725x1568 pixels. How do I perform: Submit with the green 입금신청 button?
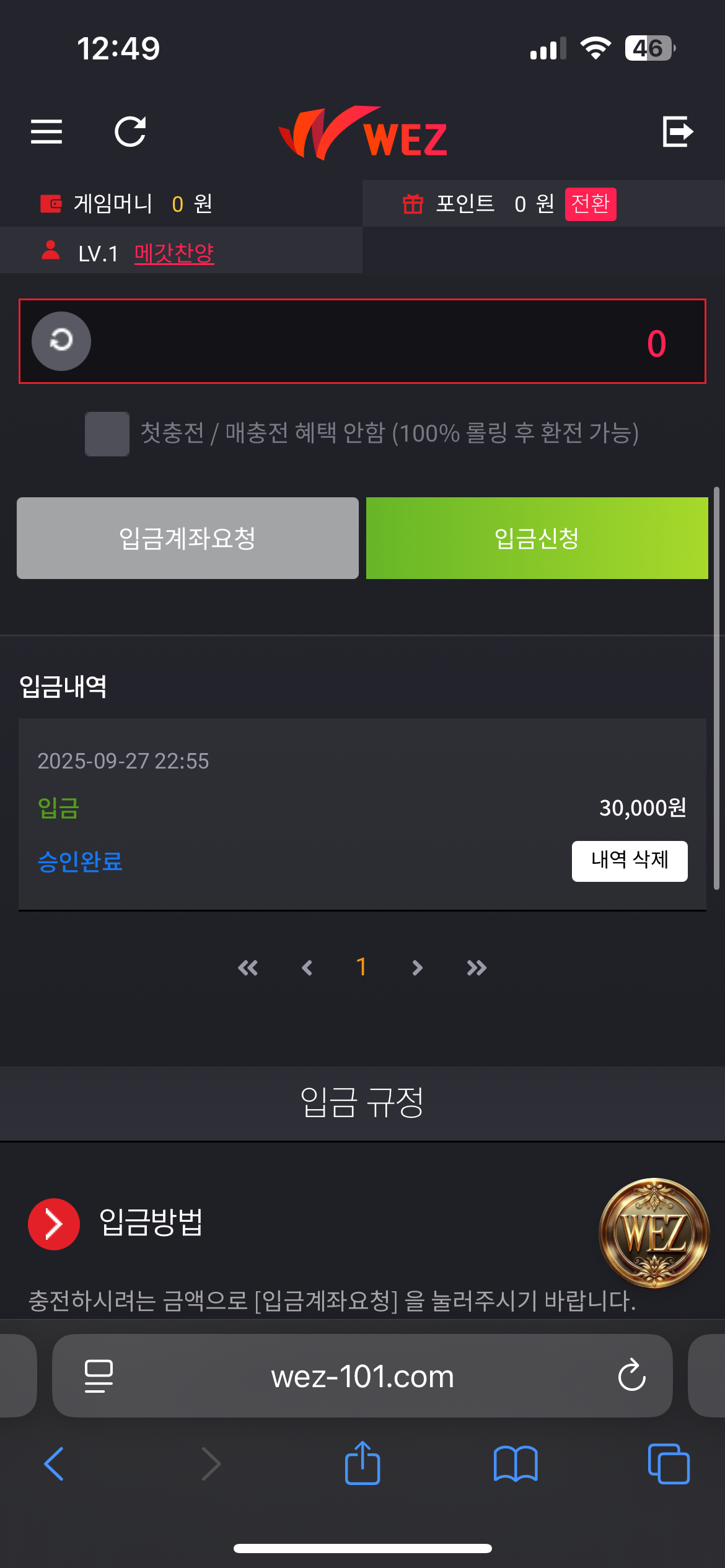tap(537, 538)
